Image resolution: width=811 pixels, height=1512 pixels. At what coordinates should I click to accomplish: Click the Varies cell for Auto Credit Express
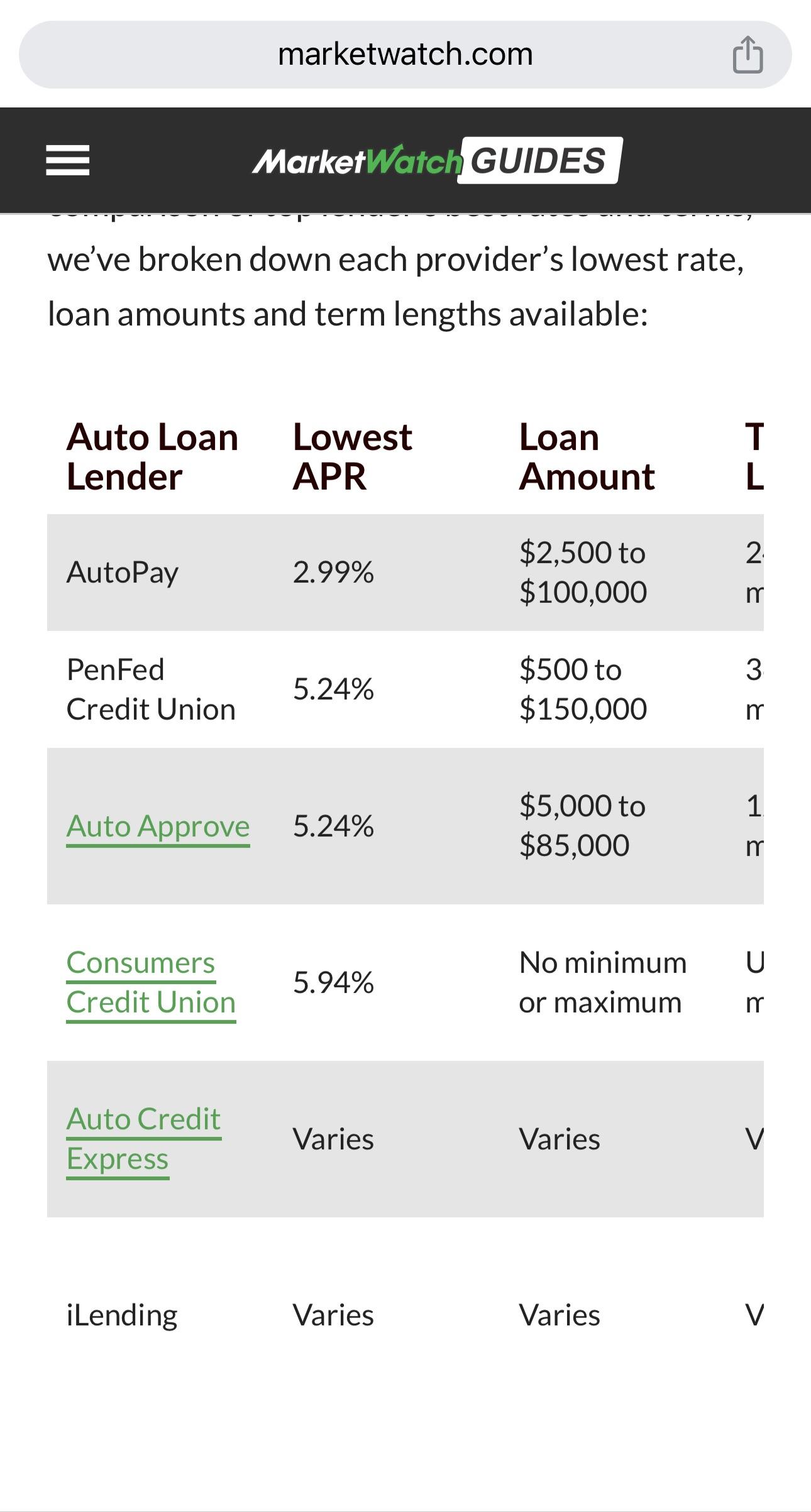point(333,1139)
